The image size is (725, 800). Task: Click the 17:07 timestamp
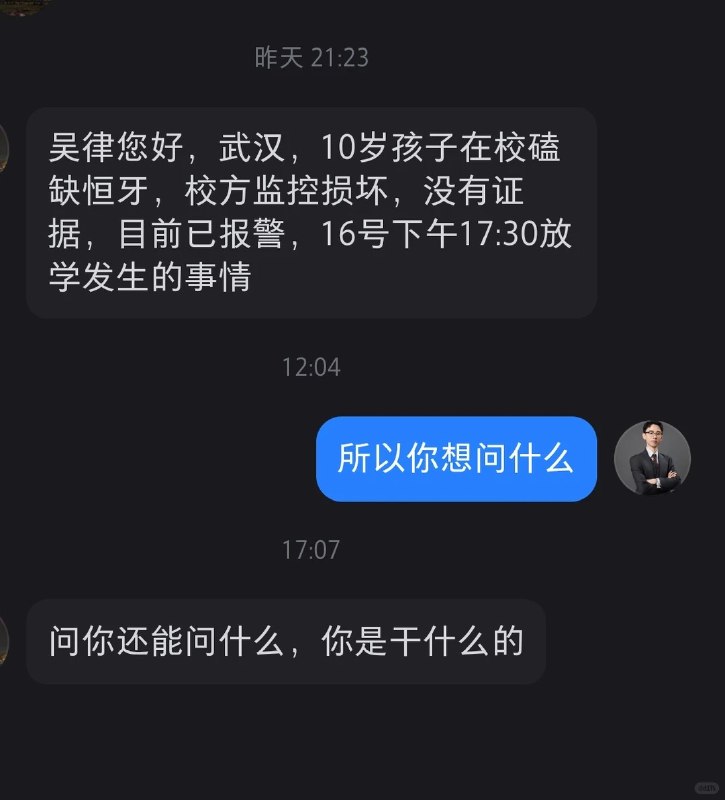click(312, 549)
